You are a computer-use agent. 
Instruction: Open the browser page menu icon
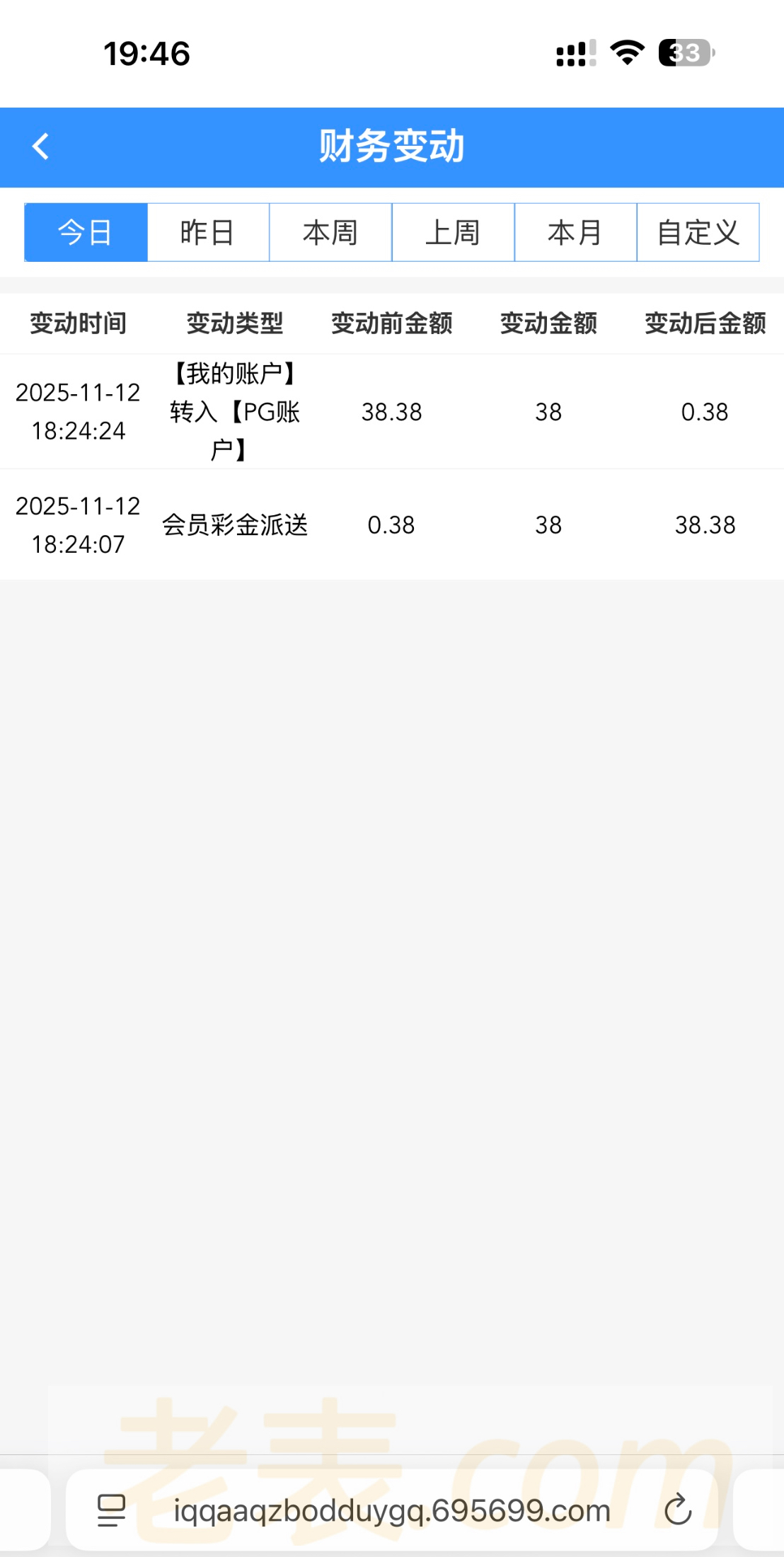tap(111, 1510)
